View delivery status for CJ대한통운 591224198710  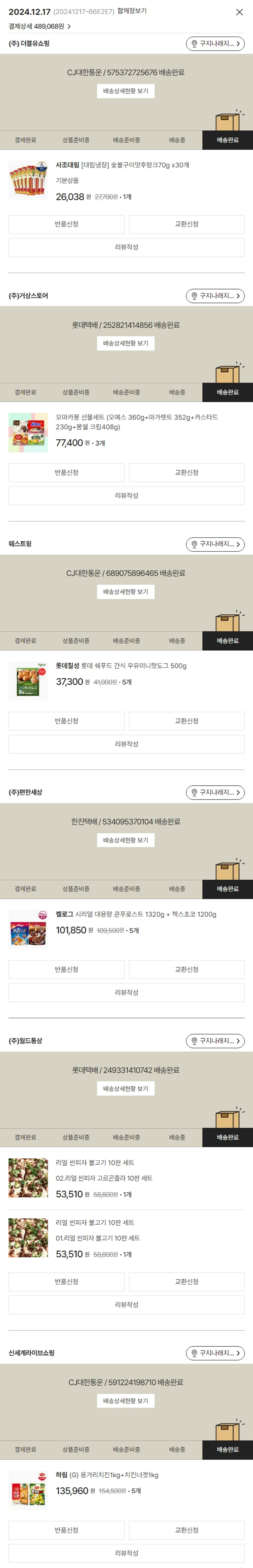[x=125, y=1401]
